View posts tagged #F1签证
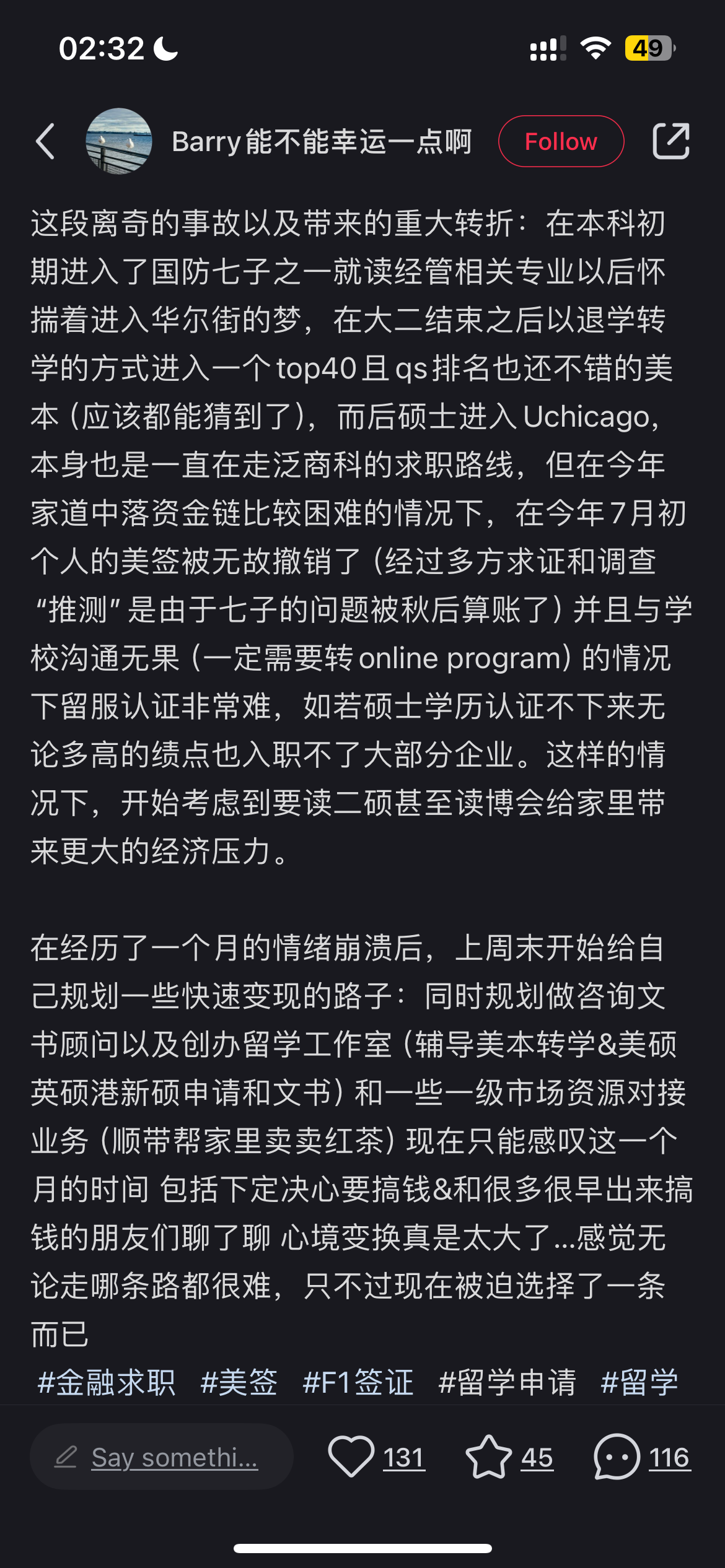Screen dimensions: 725x1568 click(x=358, y=1382)
